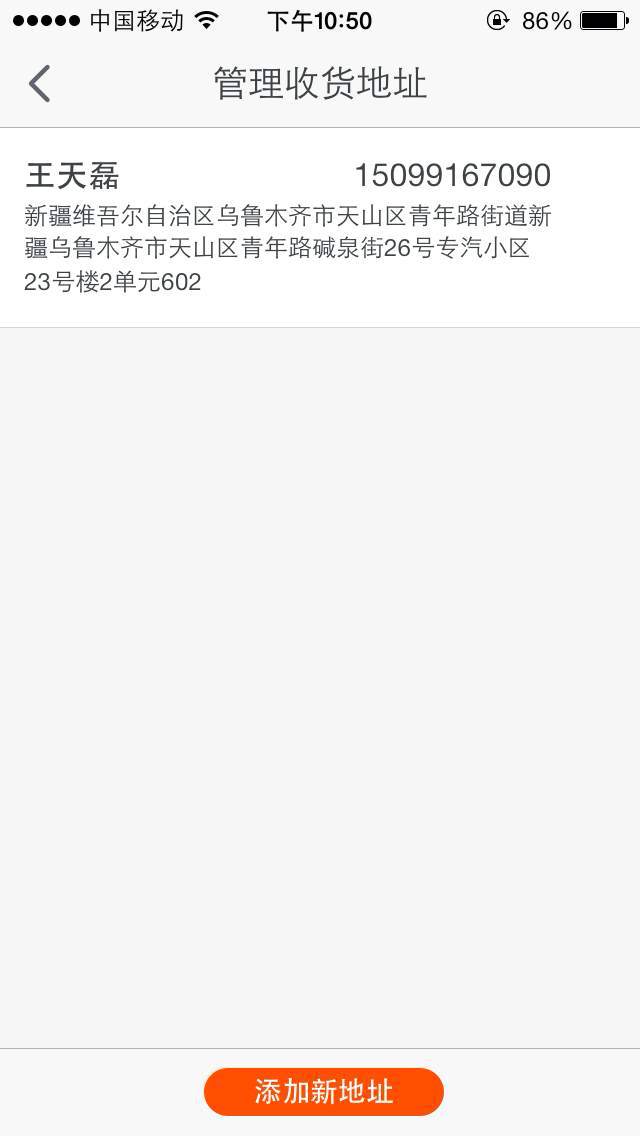Screen dimensions: 640x1136
Task: Tap the 添加新地址 button
Action: coord(323,1091)
